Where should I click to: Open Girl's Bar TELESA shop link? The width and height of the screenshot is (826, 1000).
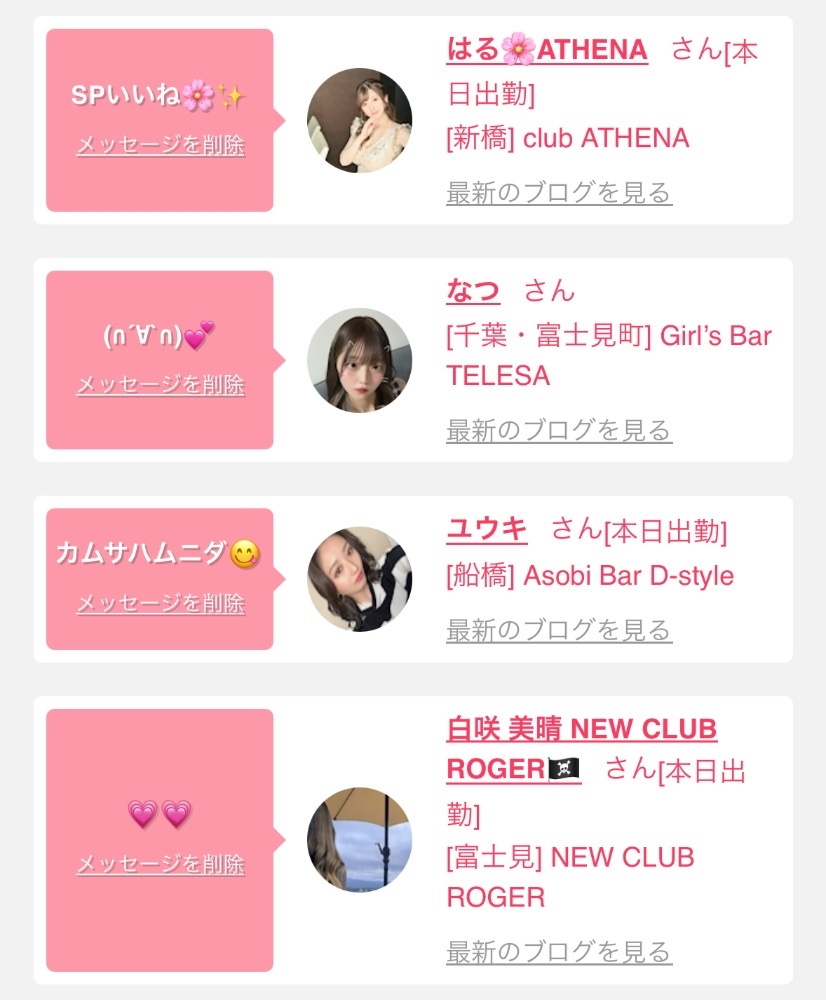(x=608, y=355)
